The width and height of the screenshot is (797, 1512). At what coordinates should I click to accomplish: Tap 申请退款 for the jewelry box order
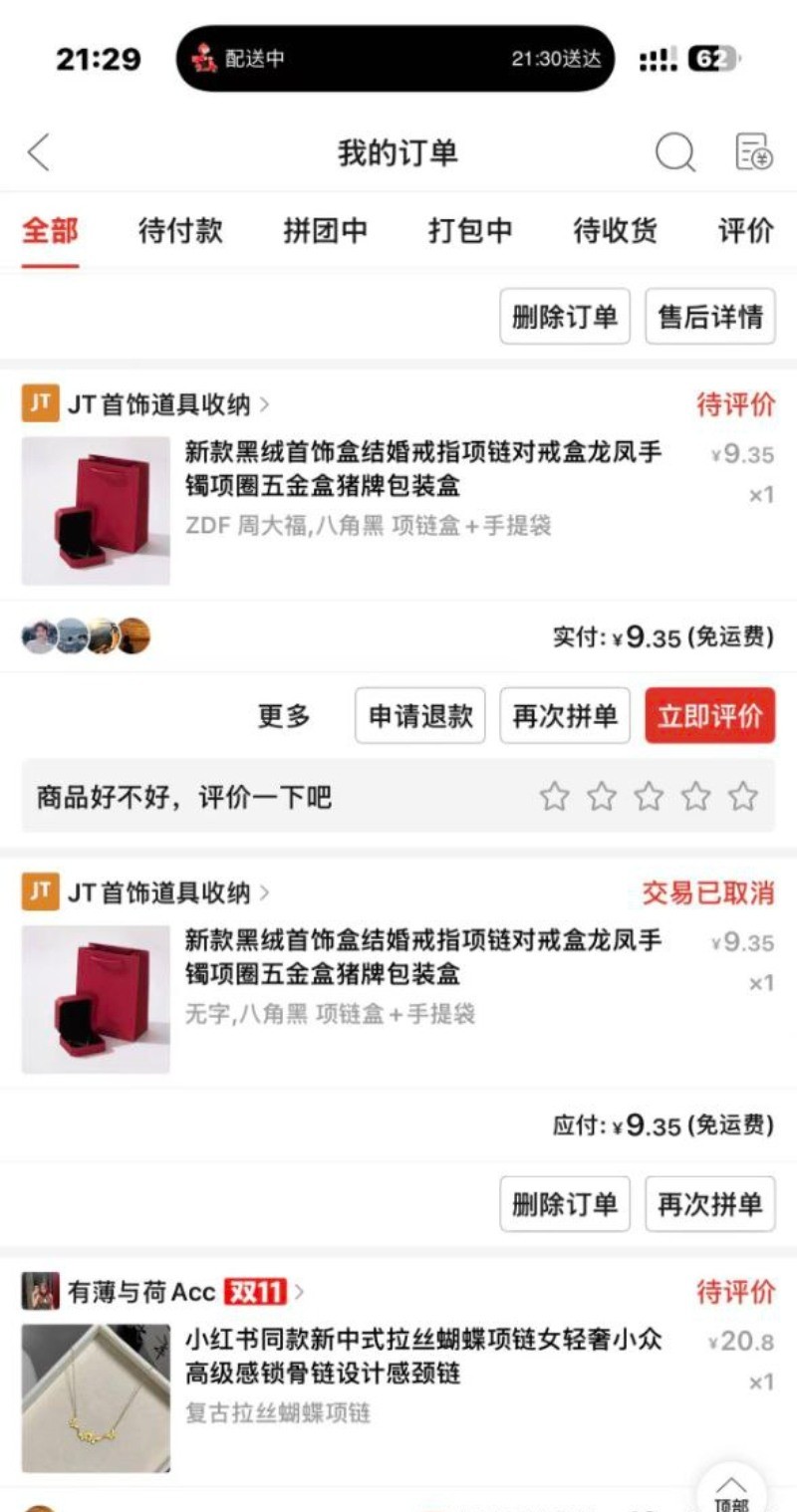pyautogui.click(x=420, y=715)
